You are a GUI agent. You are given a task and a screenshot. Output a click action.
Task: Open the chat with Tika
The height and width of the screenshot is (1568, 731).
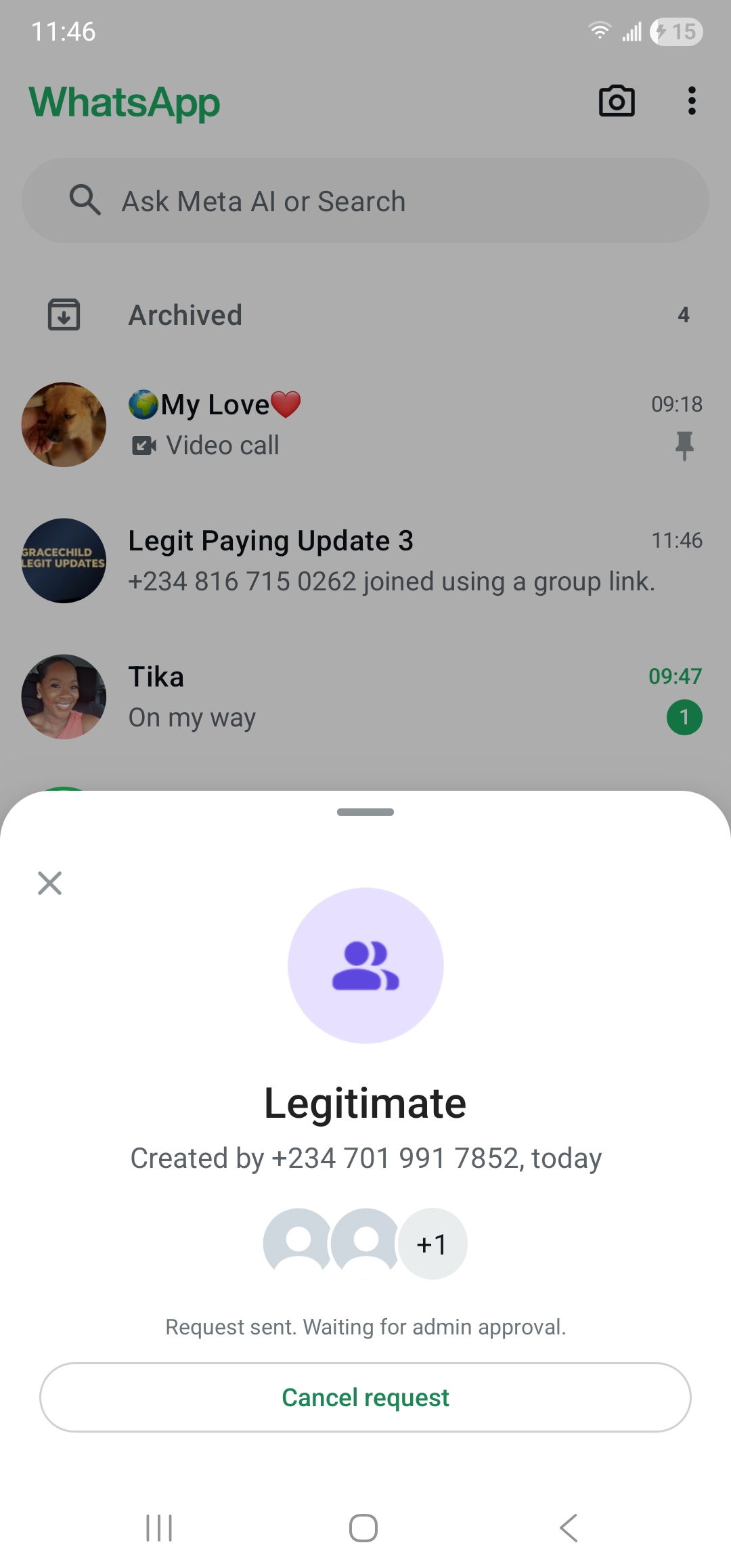tap(365, 697)
